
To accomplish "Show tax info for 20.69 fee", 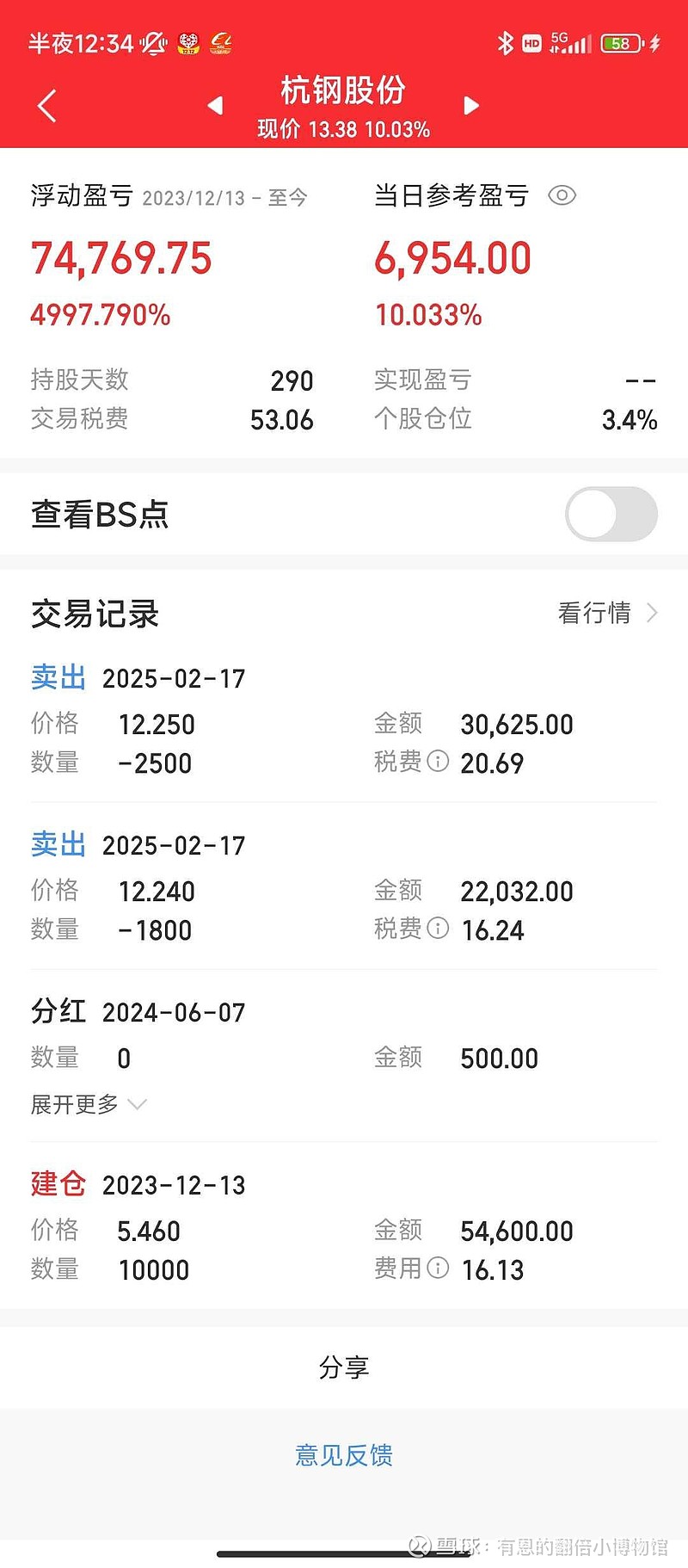I will 438,762.
